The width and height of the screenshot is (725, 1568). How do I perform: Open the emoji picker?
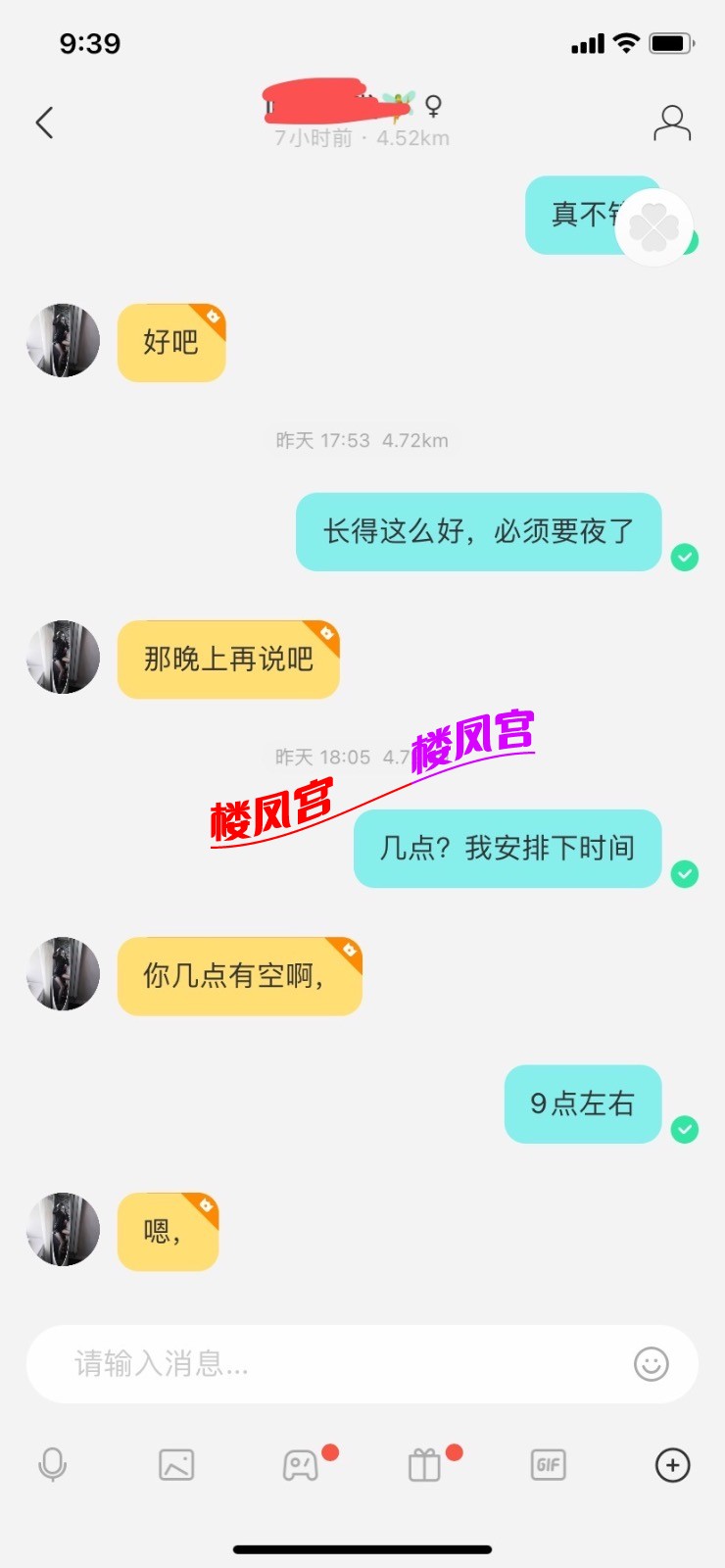click(x=652, y=1363)
